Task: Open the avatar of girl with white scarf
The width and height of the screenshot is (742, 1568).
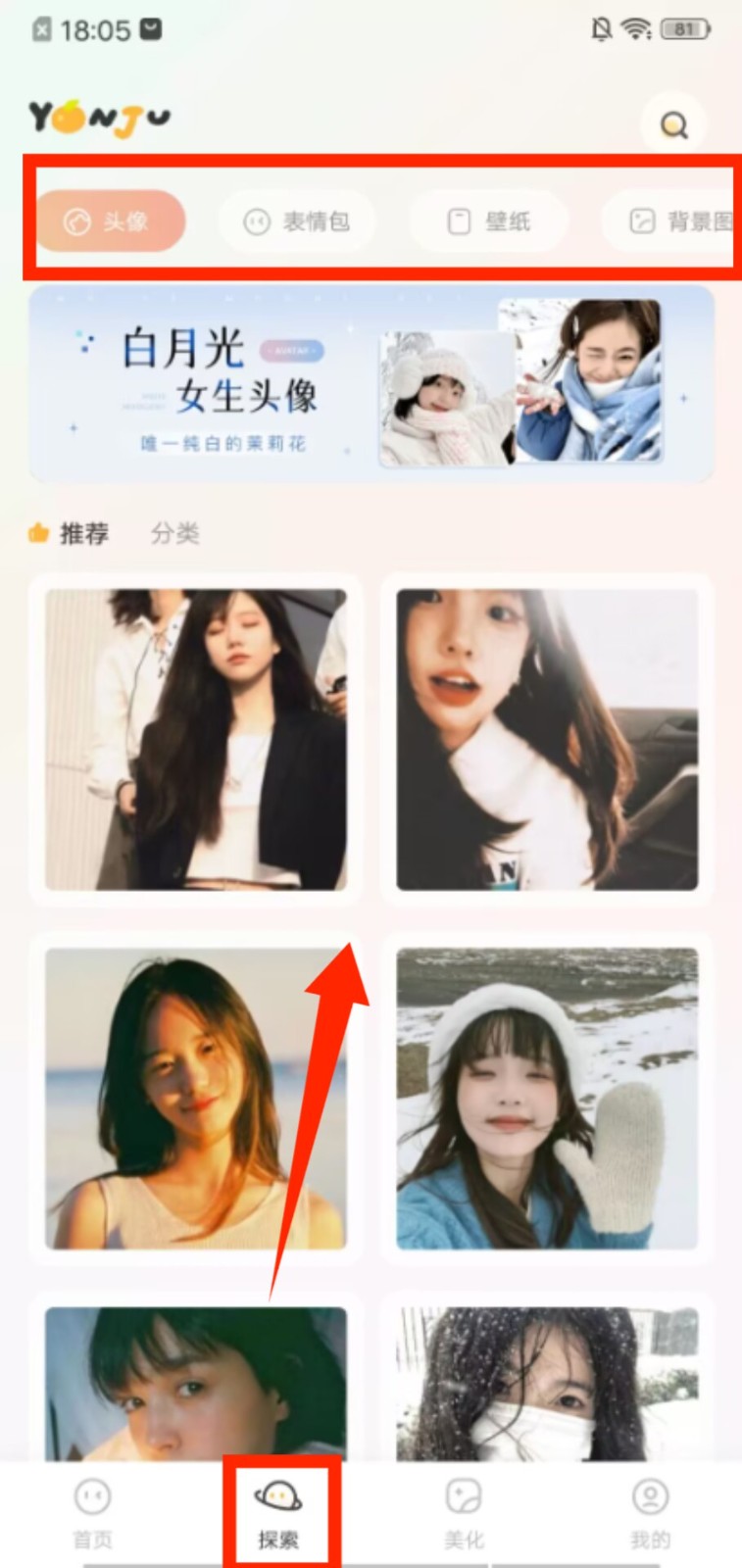Action: click(x=547, y=740)
